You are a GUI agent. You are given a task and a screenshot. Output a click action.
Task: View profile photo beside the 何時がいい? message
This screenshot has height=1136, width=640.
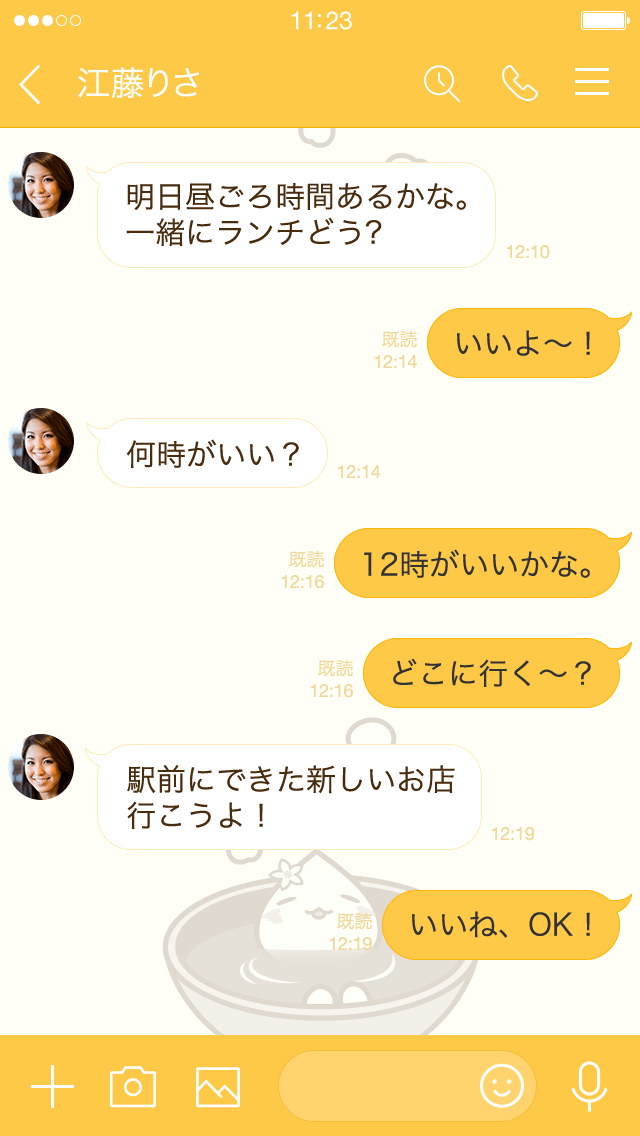(42, 441)
